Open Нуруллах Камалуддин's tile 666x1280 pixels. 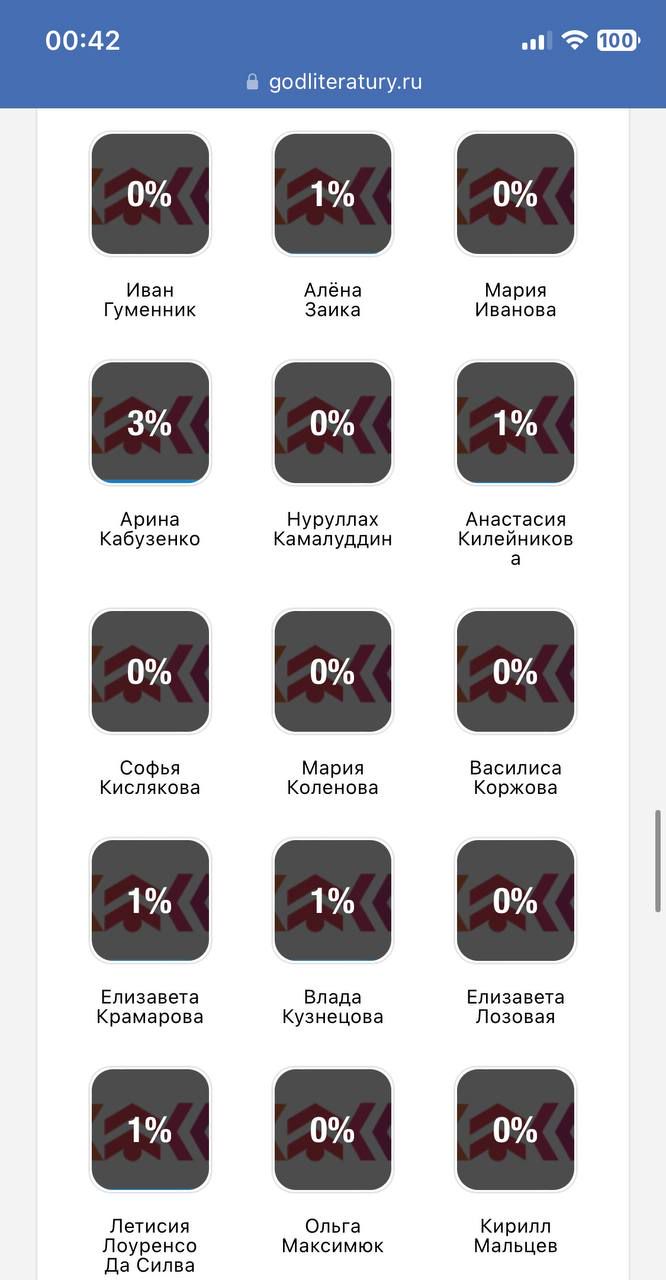(333, 423)
